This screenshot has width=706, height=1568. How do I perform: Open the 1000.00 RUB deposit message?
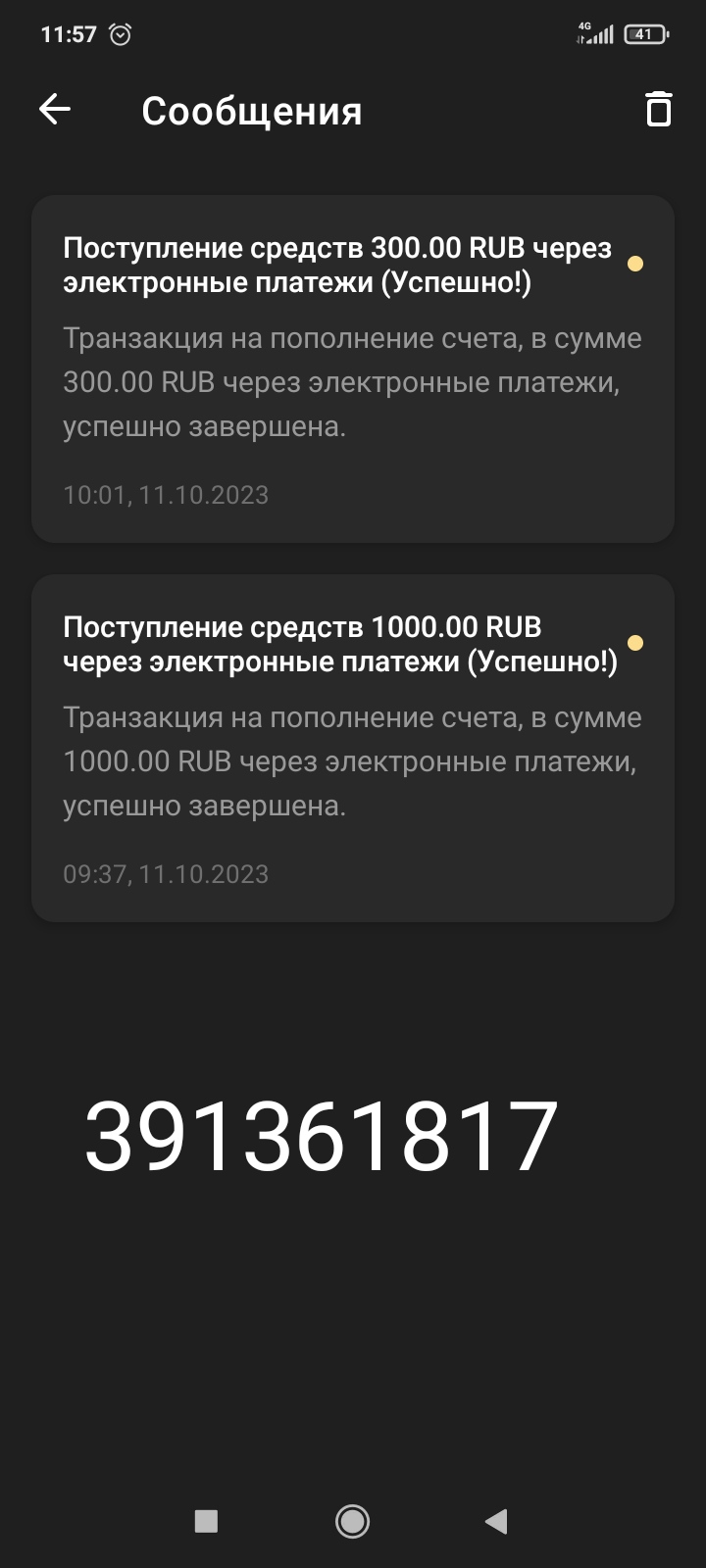coord(352,748)
